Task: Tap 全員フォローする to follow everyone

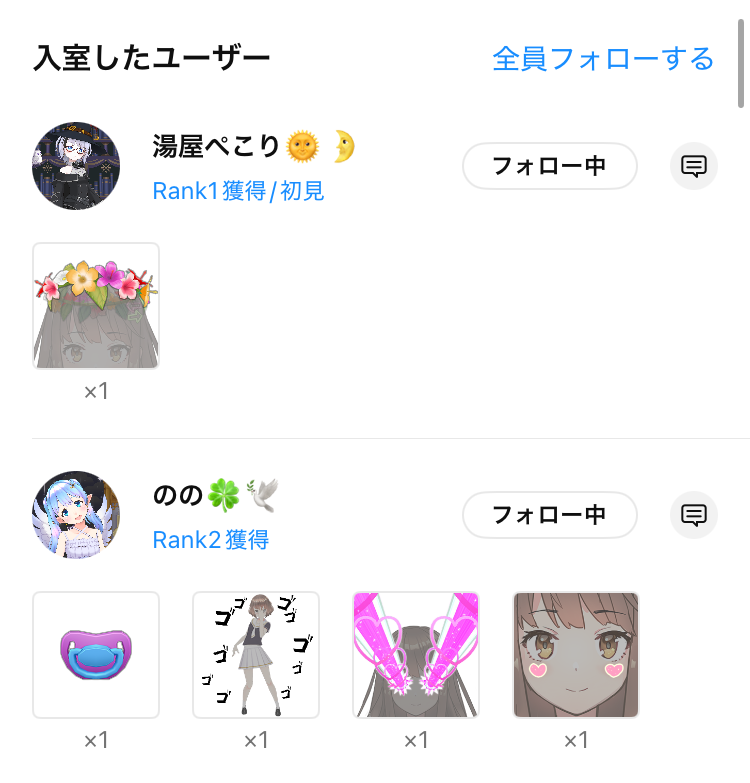Action: tap(603, 59)
